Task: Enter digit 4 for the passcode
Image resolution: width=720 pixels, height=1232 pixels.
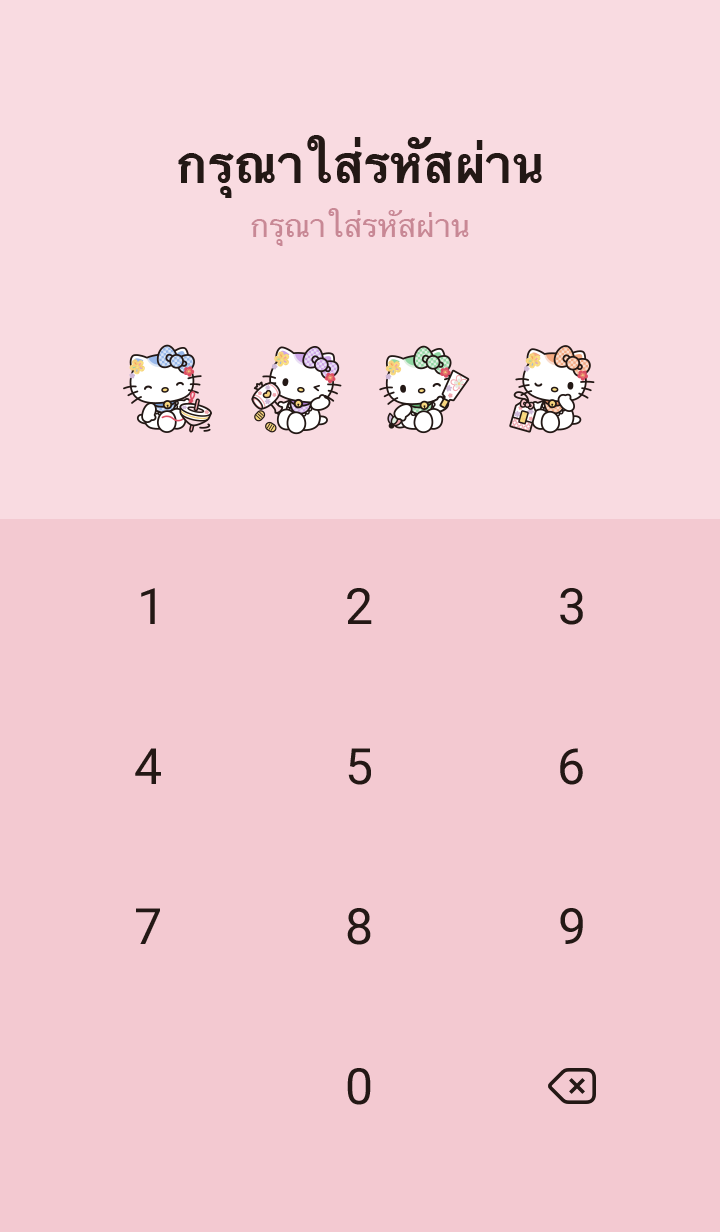Action: pos(148,767)
